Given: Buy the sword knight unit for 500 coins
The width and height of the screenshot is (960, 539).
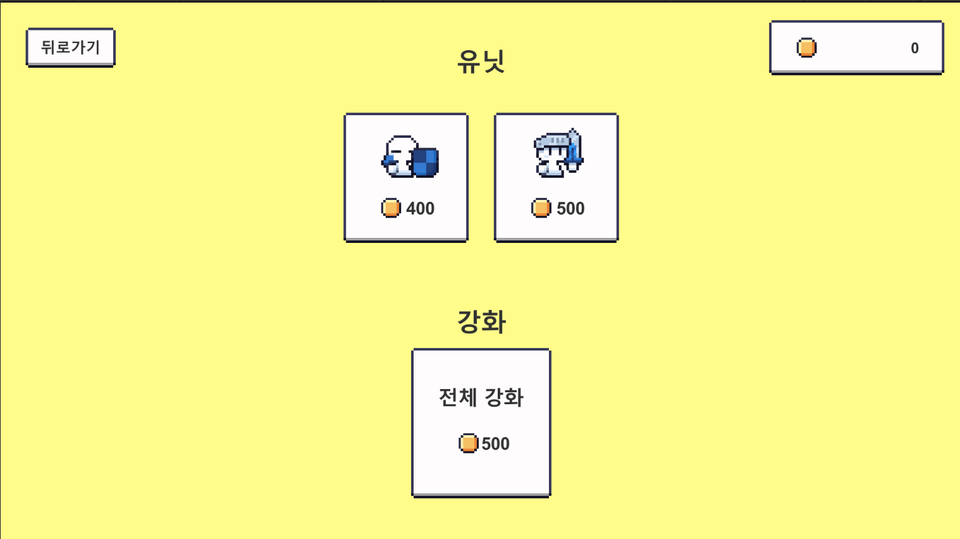Looking at the screenshot, I should pyautogui.click(x=556, y=177).
